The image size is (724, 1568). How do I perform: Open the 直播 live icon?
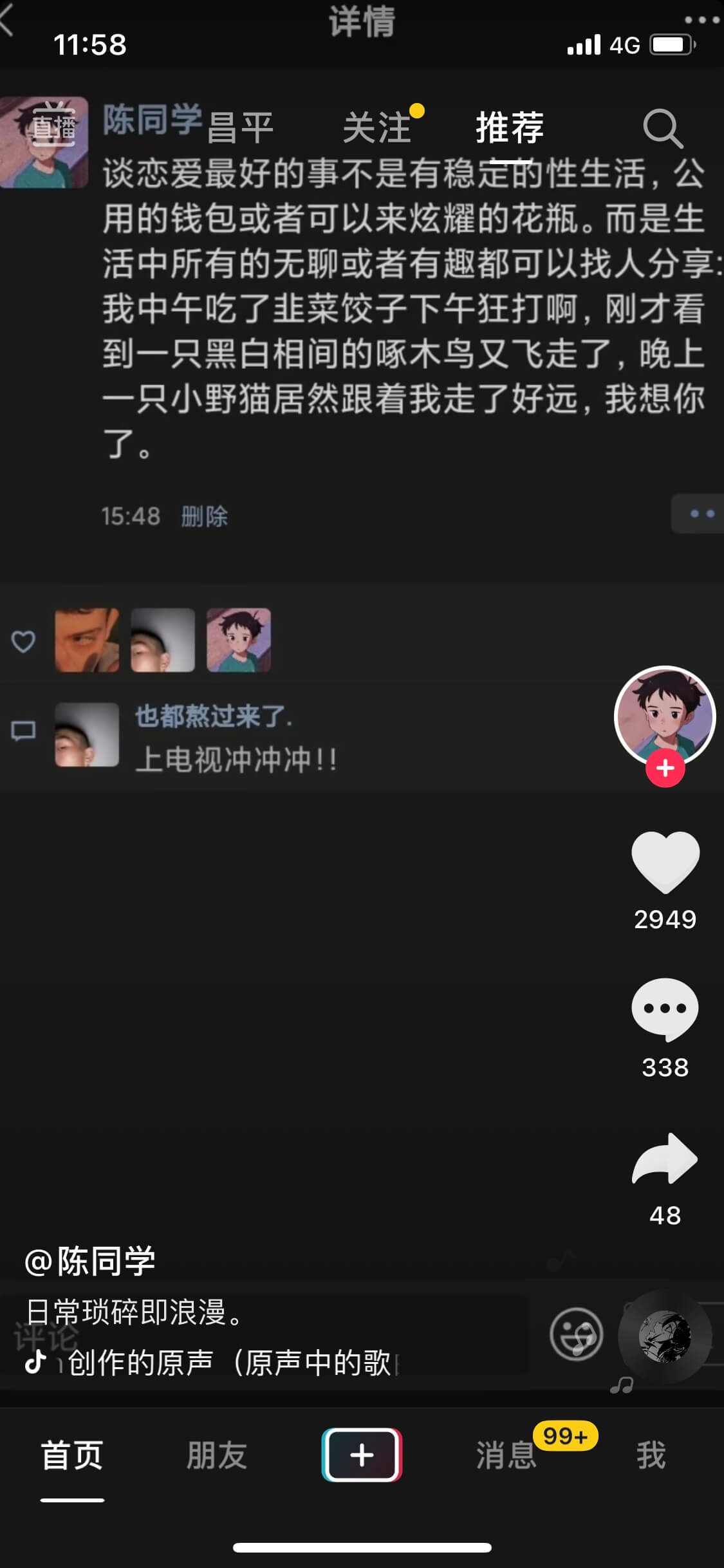53,124
